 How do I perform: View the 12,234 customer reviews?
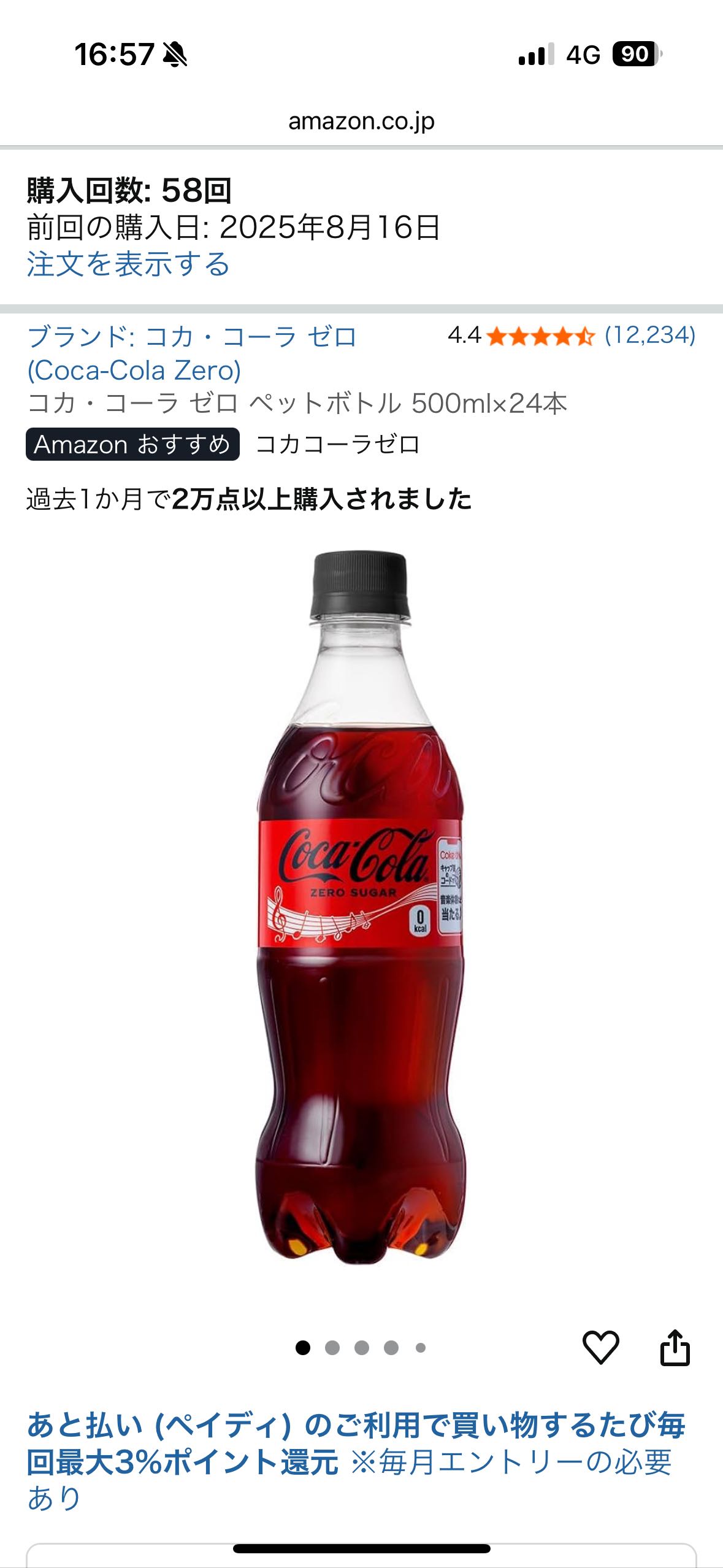(x=649, y=335)
